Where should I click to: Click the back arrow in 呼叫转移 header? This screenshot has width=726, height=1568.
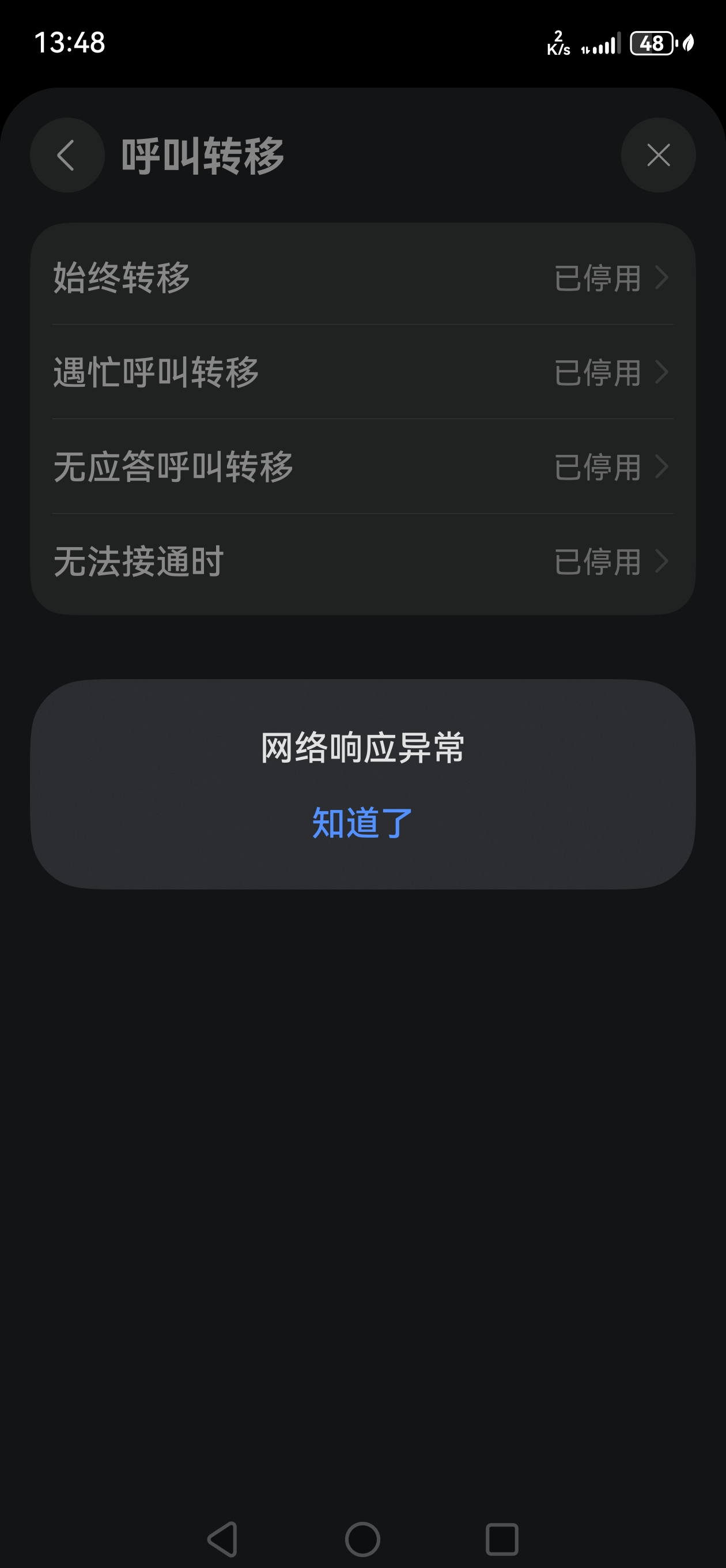pos(67,155)
